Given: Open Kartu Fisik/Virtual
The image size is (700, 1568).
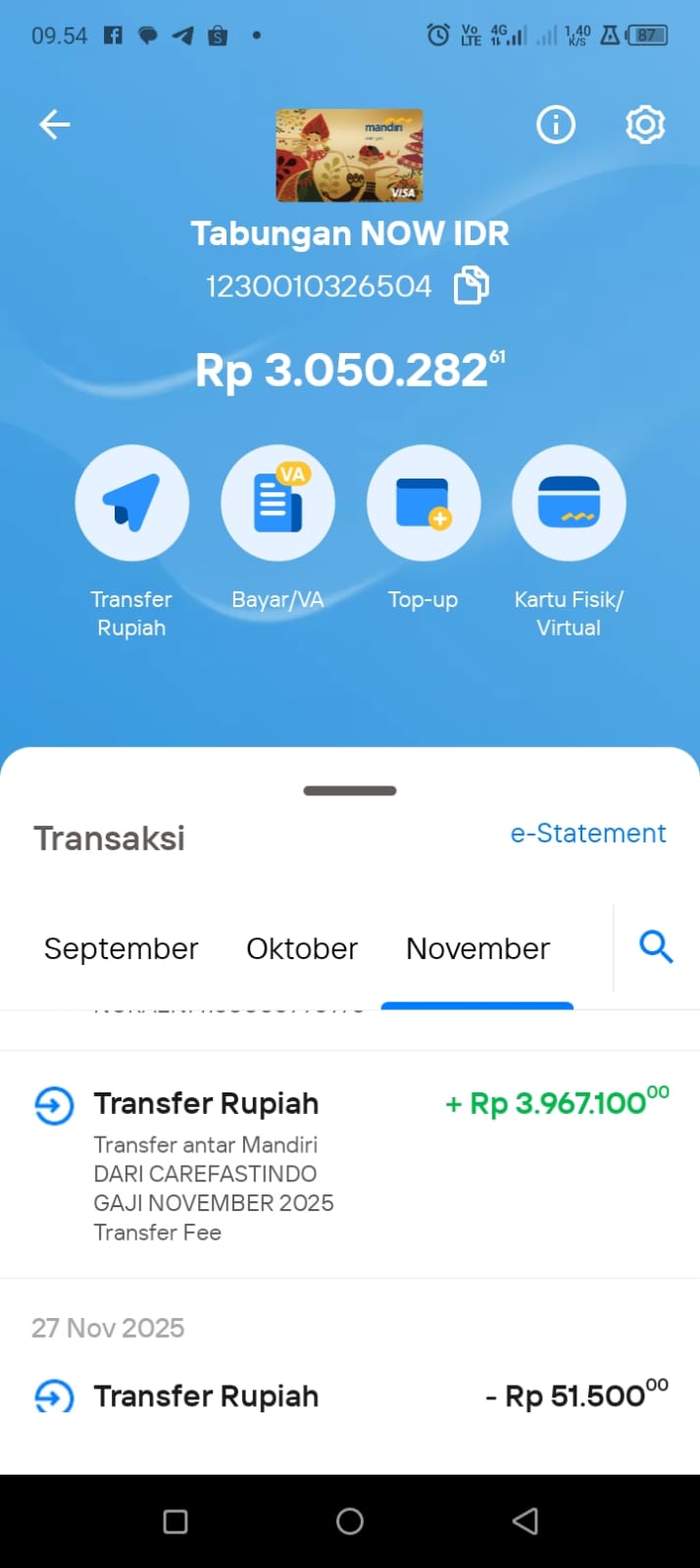Looking at the screenshot, I should tap(569, 503).
